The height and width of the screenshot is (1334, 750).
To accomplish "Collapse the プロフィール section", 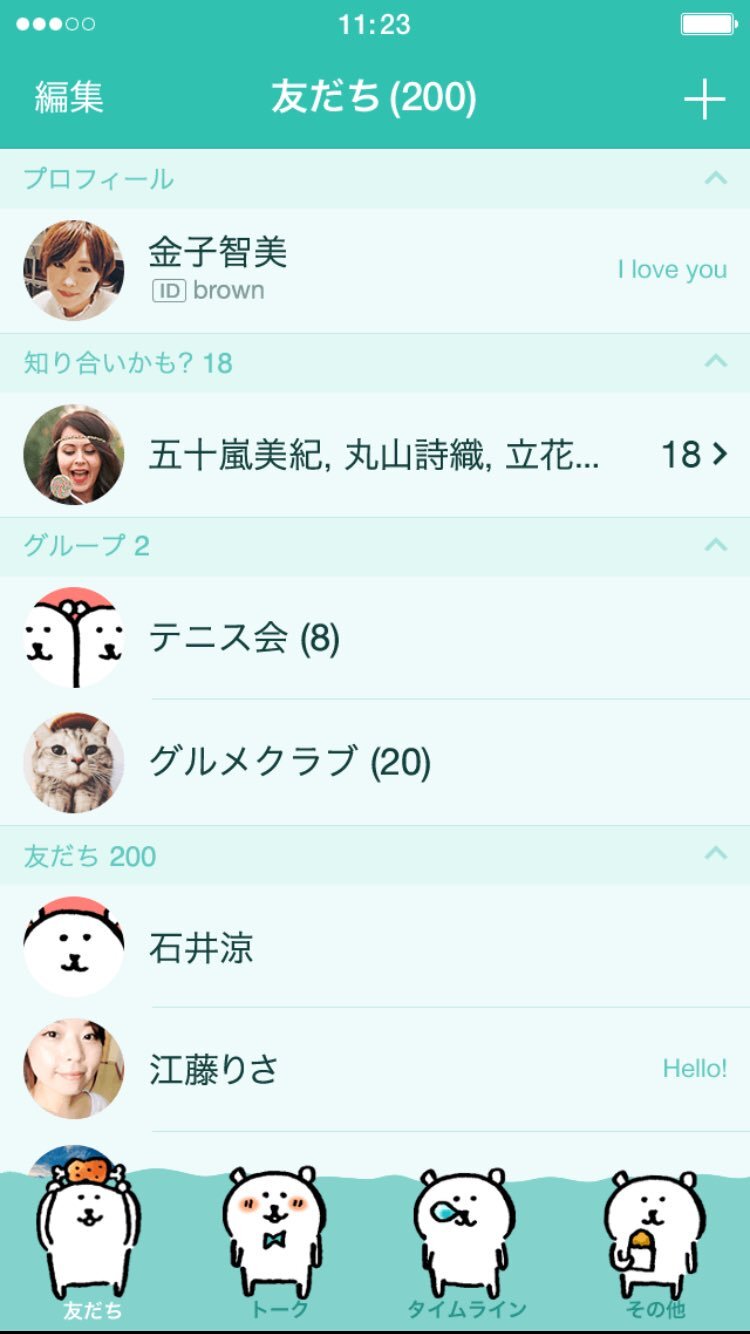I will tap(715, 179).
